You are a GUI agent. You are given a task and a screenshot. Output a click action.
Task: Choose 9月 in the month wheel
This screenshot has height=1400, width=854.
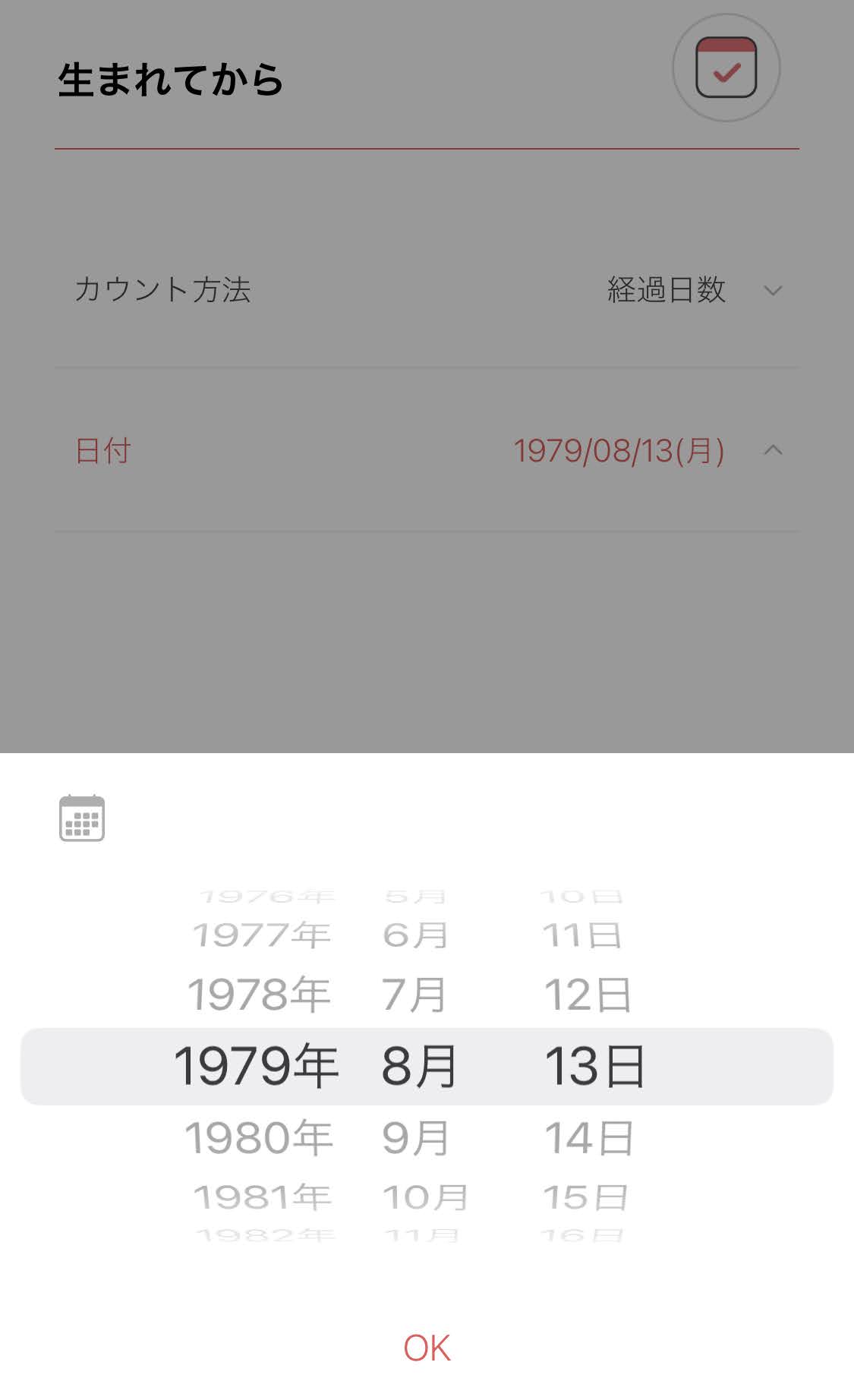[x=416, y=1138]
